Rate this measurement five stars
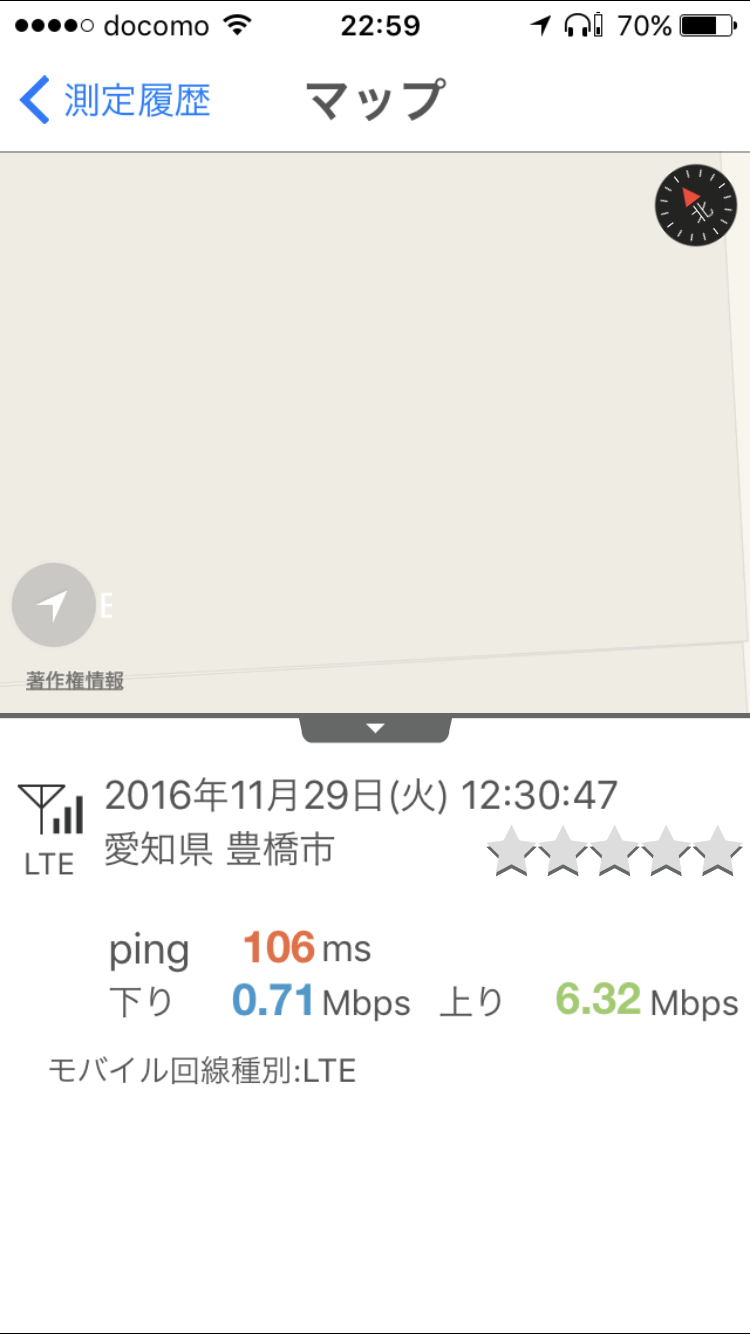 718,853
